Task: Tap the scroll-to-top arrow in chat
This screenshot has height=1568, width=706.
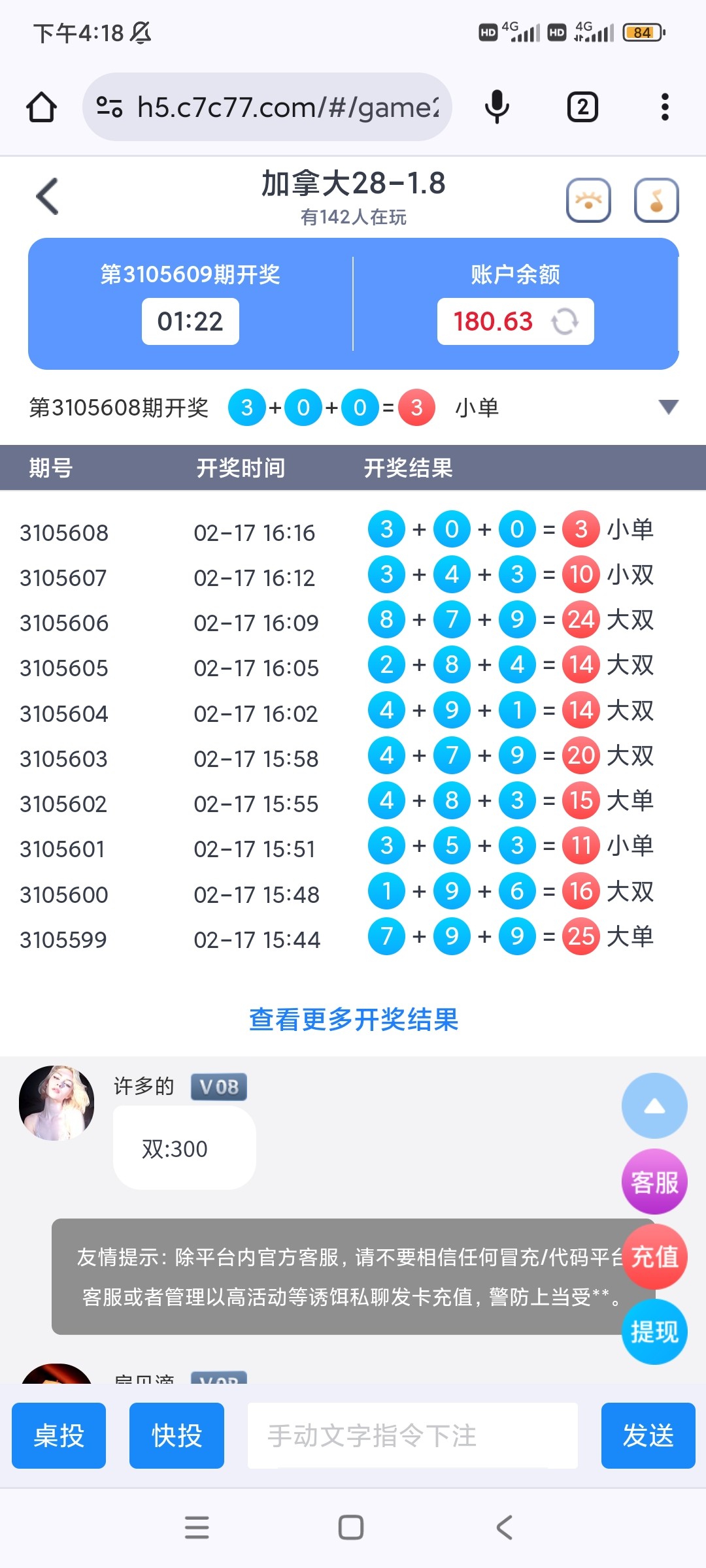Action: pos(654,1105)
